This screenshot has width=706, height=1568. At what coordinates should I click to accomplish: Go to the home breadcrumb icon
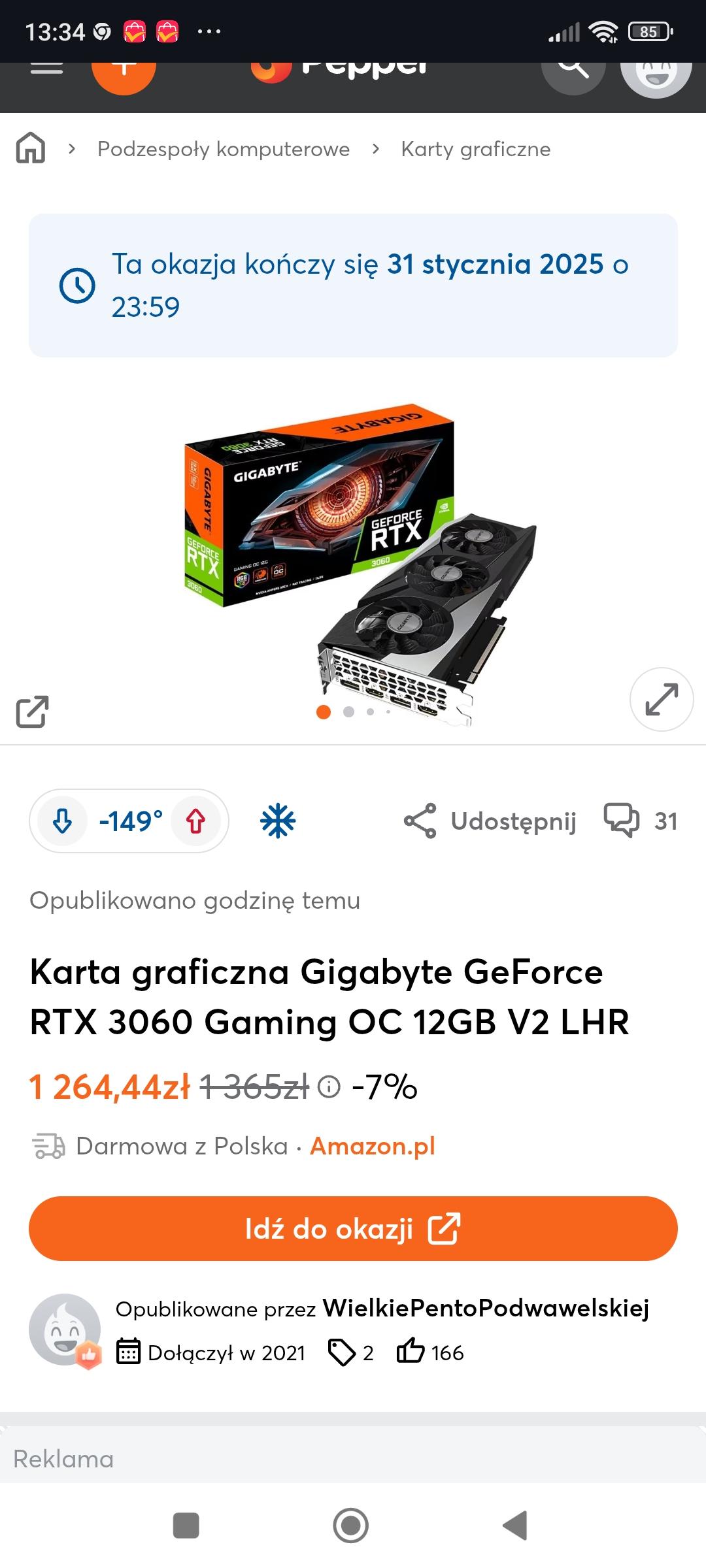31,148
